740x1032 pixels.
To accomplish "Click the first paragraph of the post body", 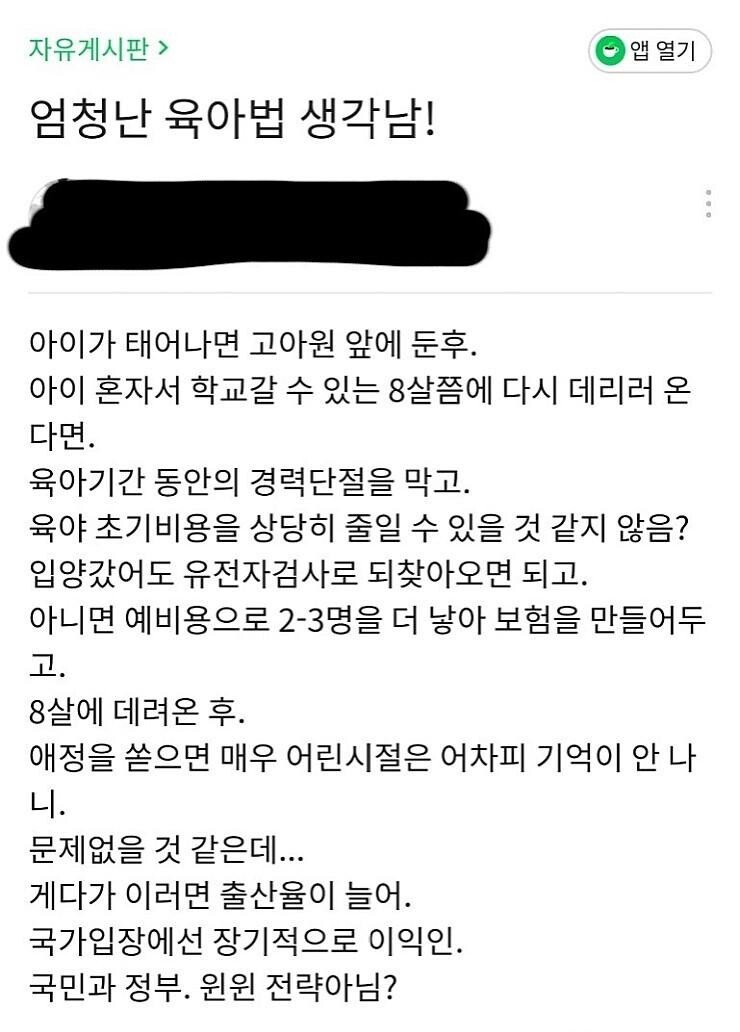I will click(240, 340).
